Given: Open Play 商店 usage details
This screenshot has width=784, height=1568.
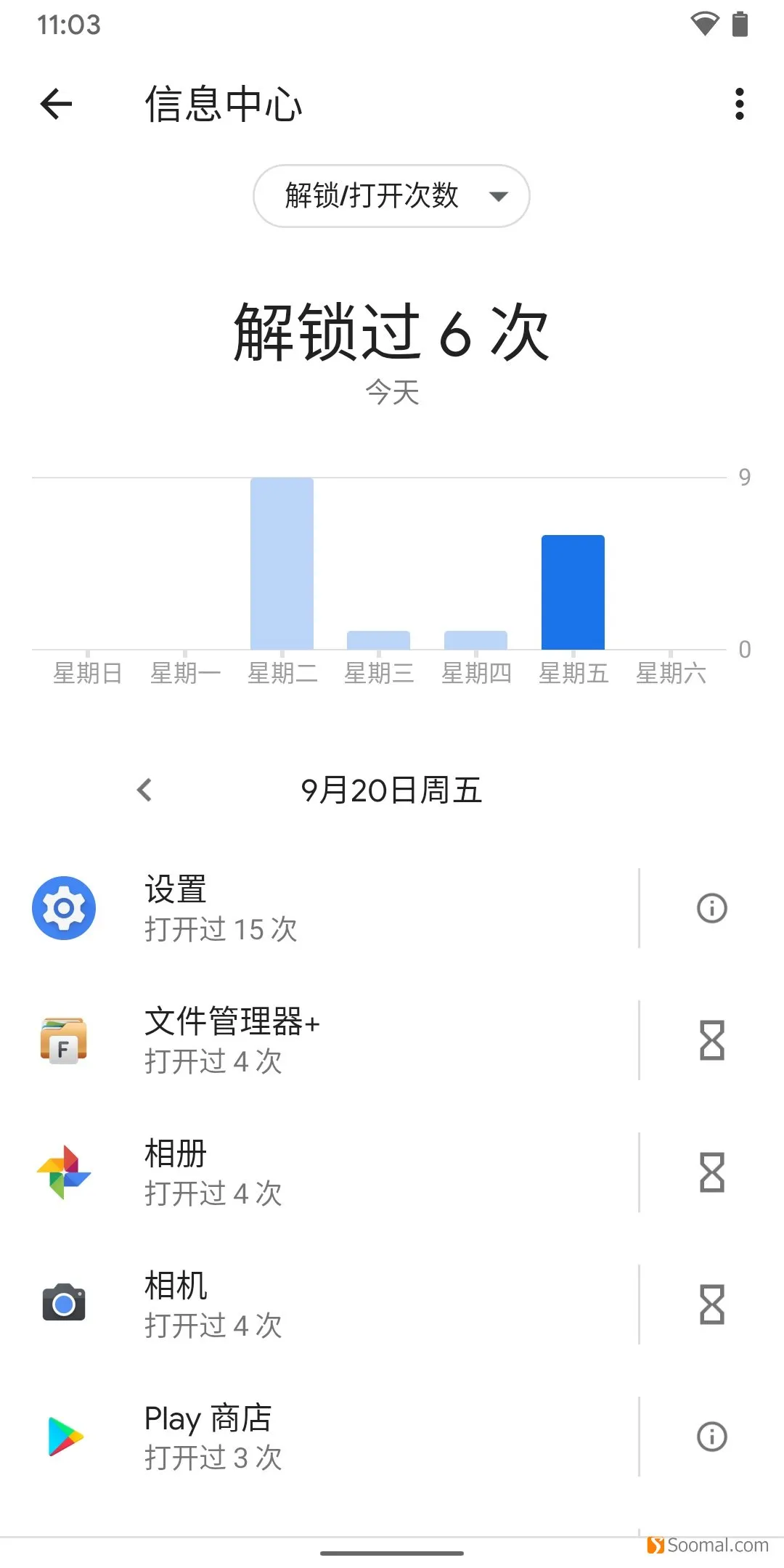Looking at the screenshot, I should [x=319, y=1437].
